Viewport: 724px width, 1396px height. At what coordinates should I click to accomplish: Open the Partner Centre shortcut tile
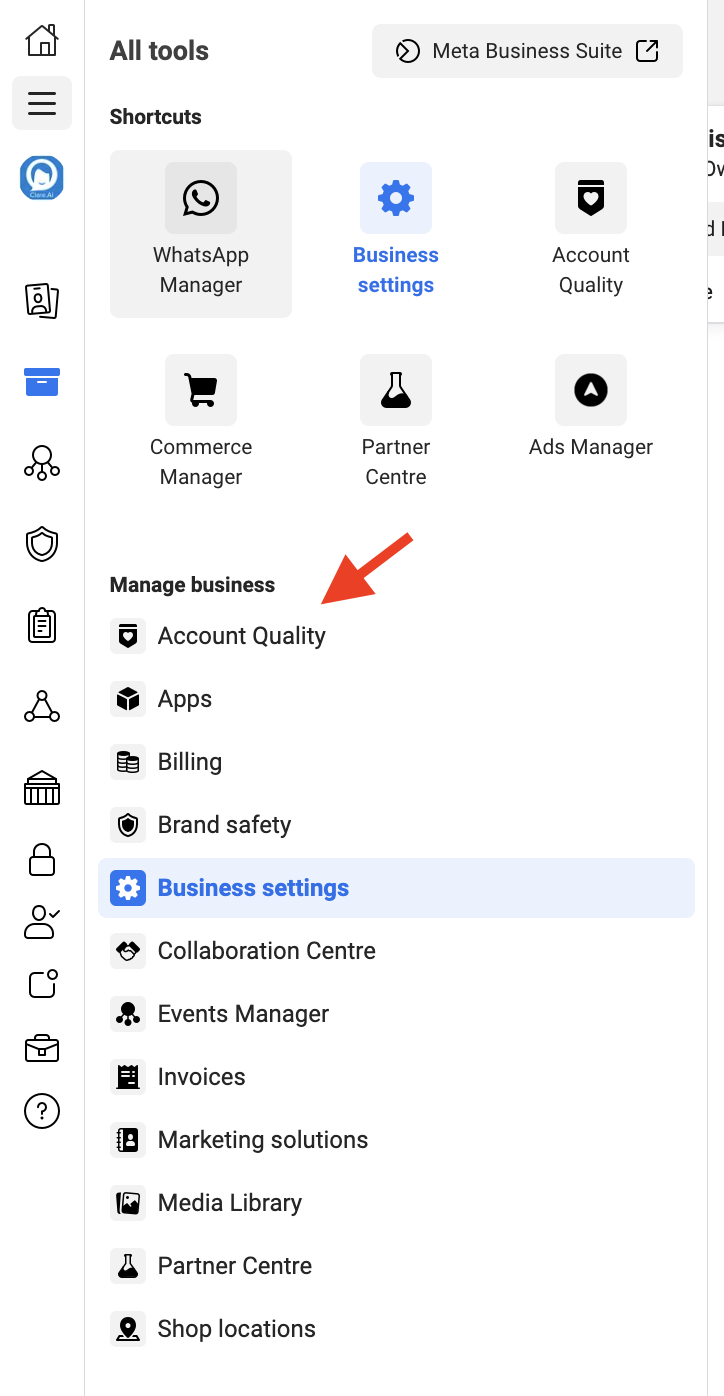click(x=396, y=422)
